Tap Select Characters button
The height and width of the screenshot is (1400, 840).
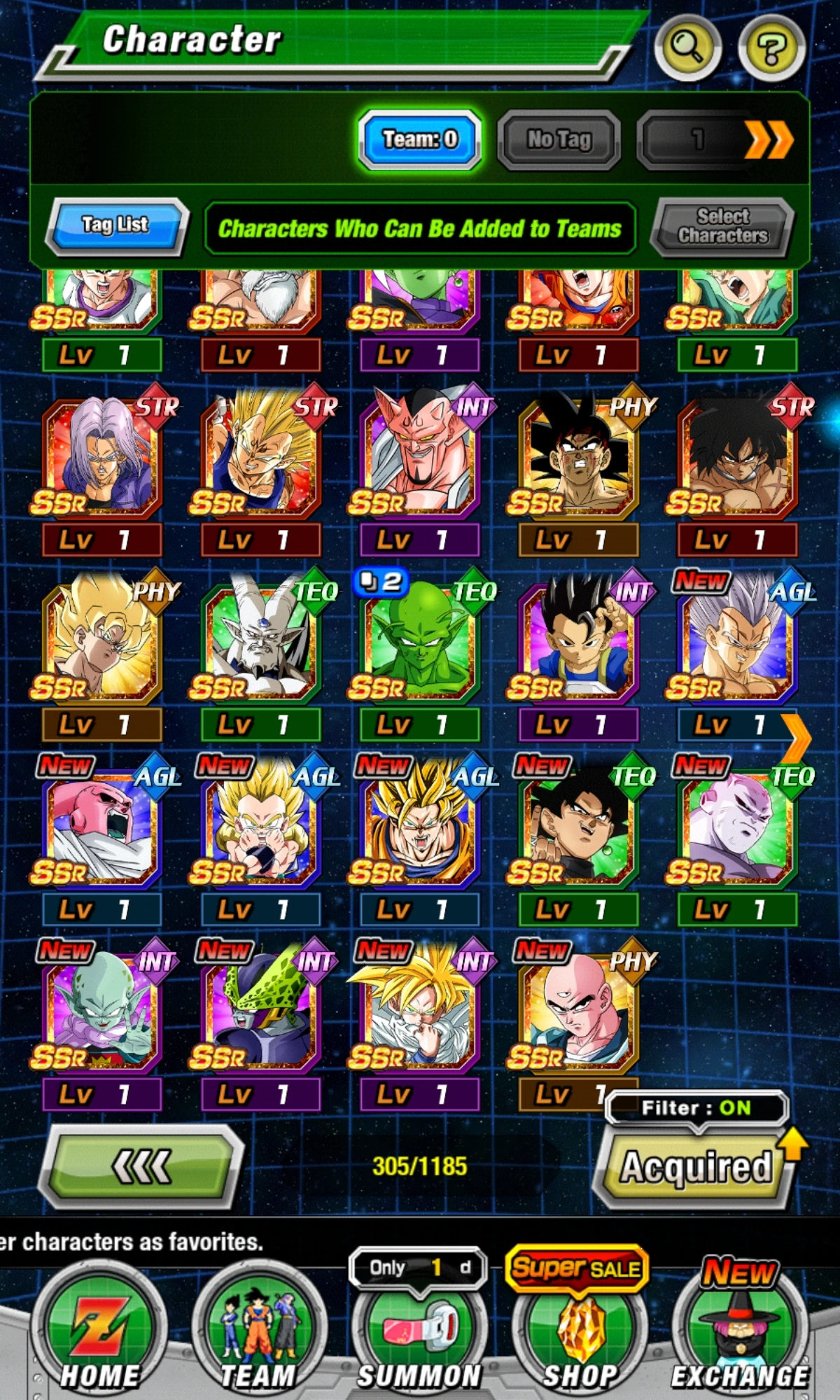click(722, 226)
